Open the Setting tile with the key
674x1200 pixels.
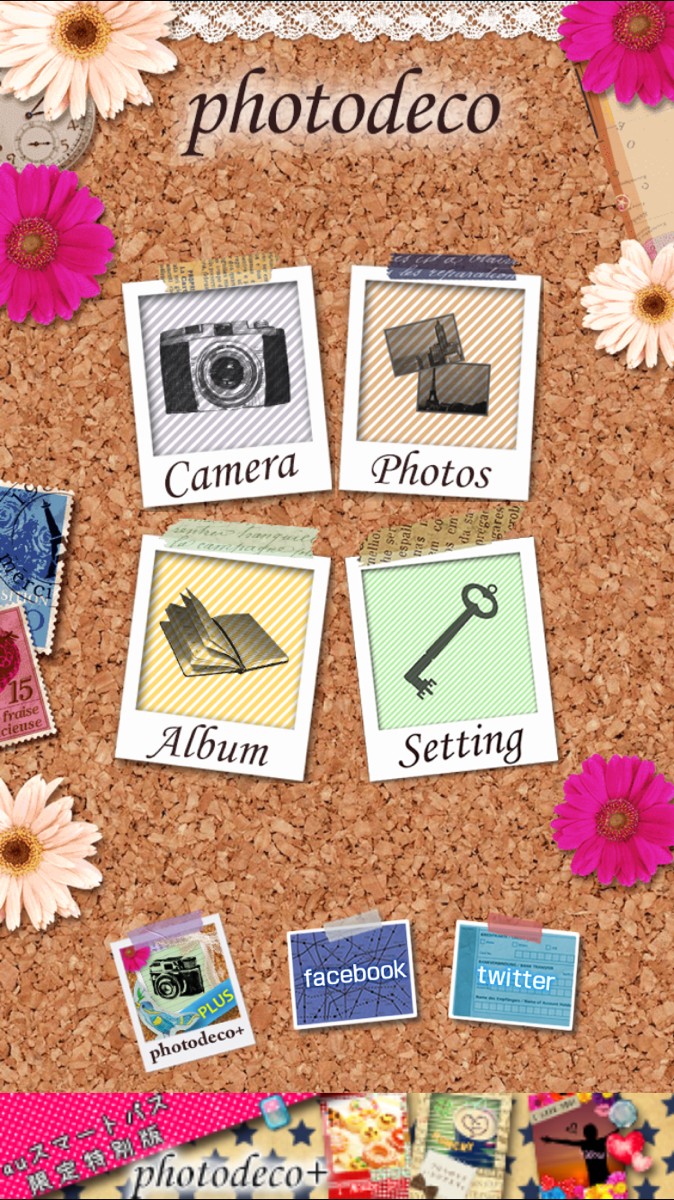pos(450,660)
